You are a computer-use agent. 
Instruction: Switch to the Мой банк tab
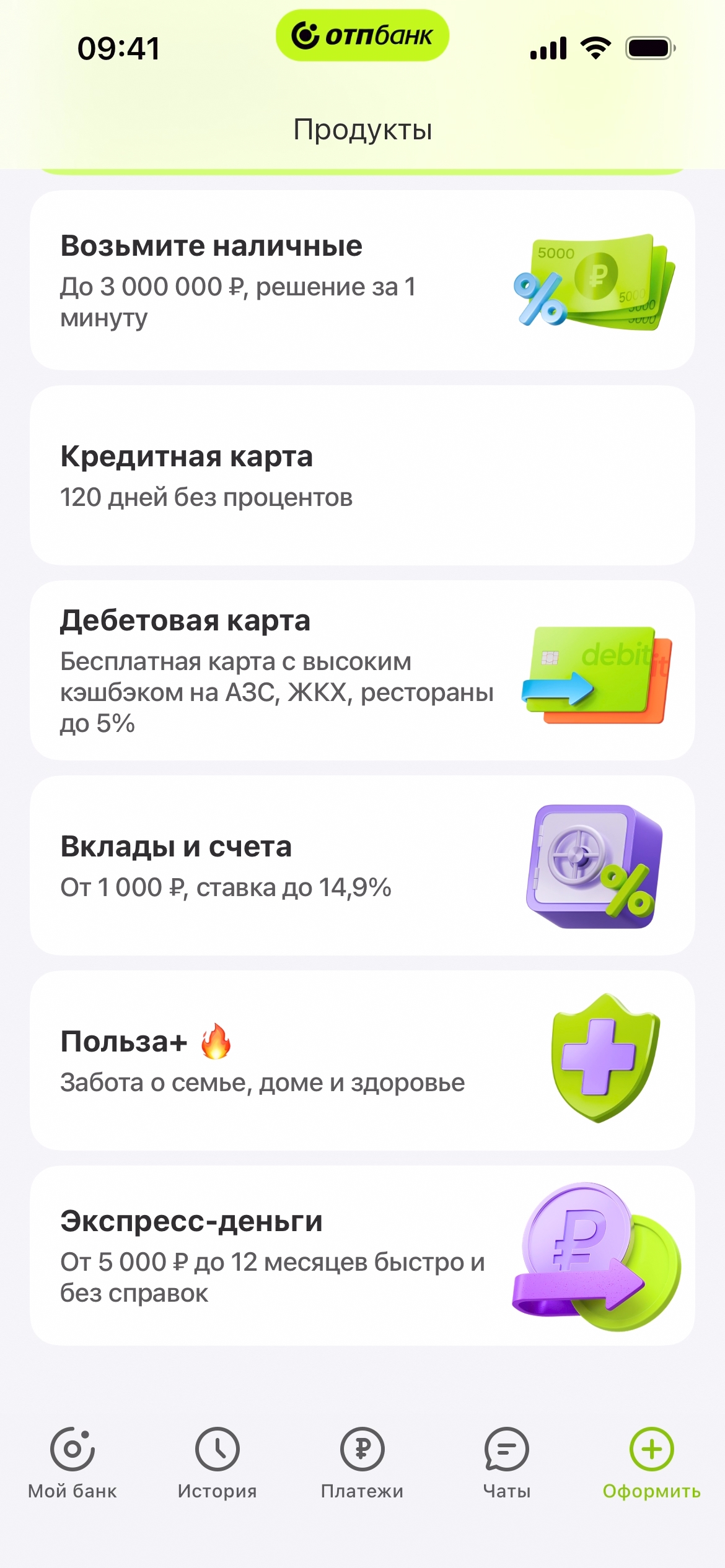coord(72,1463)
